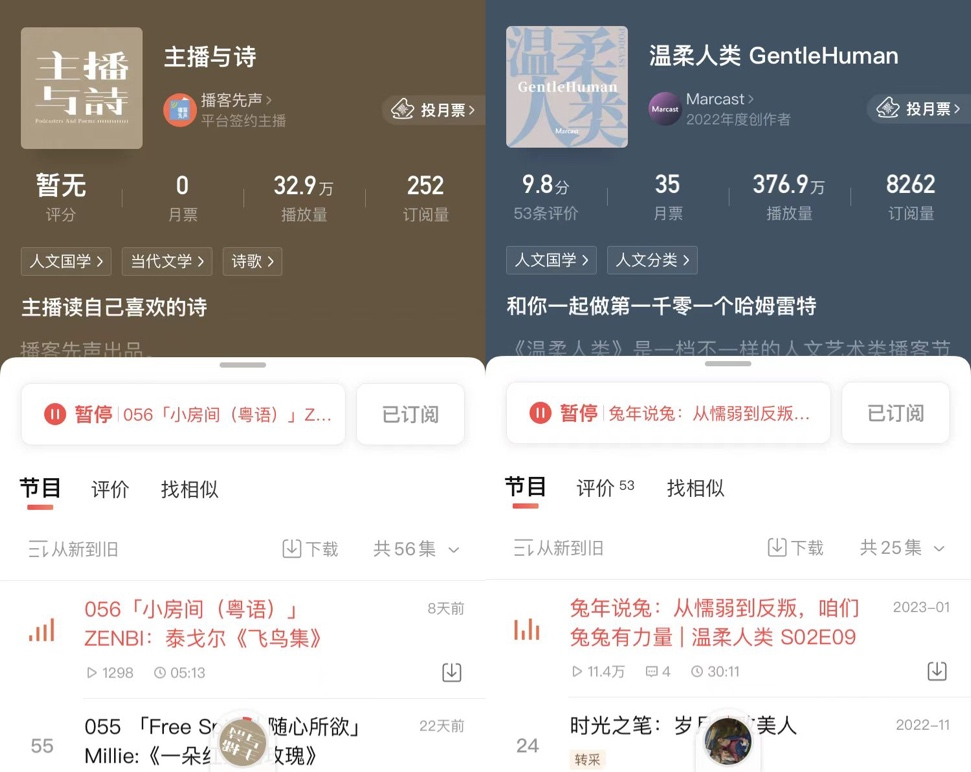Download episode 兔年说兔 S02E09
971x772 pixels.
(937, 671)
